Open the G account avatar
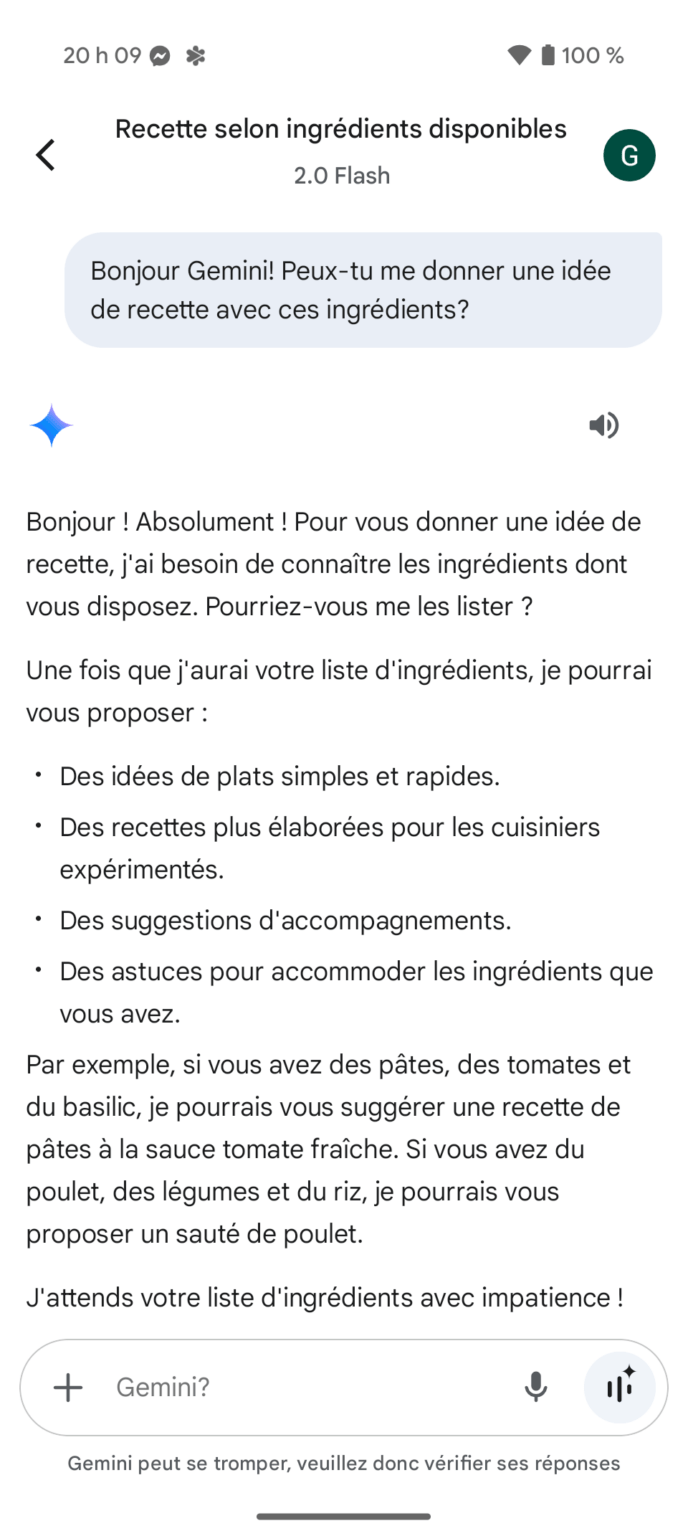688x1536 pixels. point(629,155)
